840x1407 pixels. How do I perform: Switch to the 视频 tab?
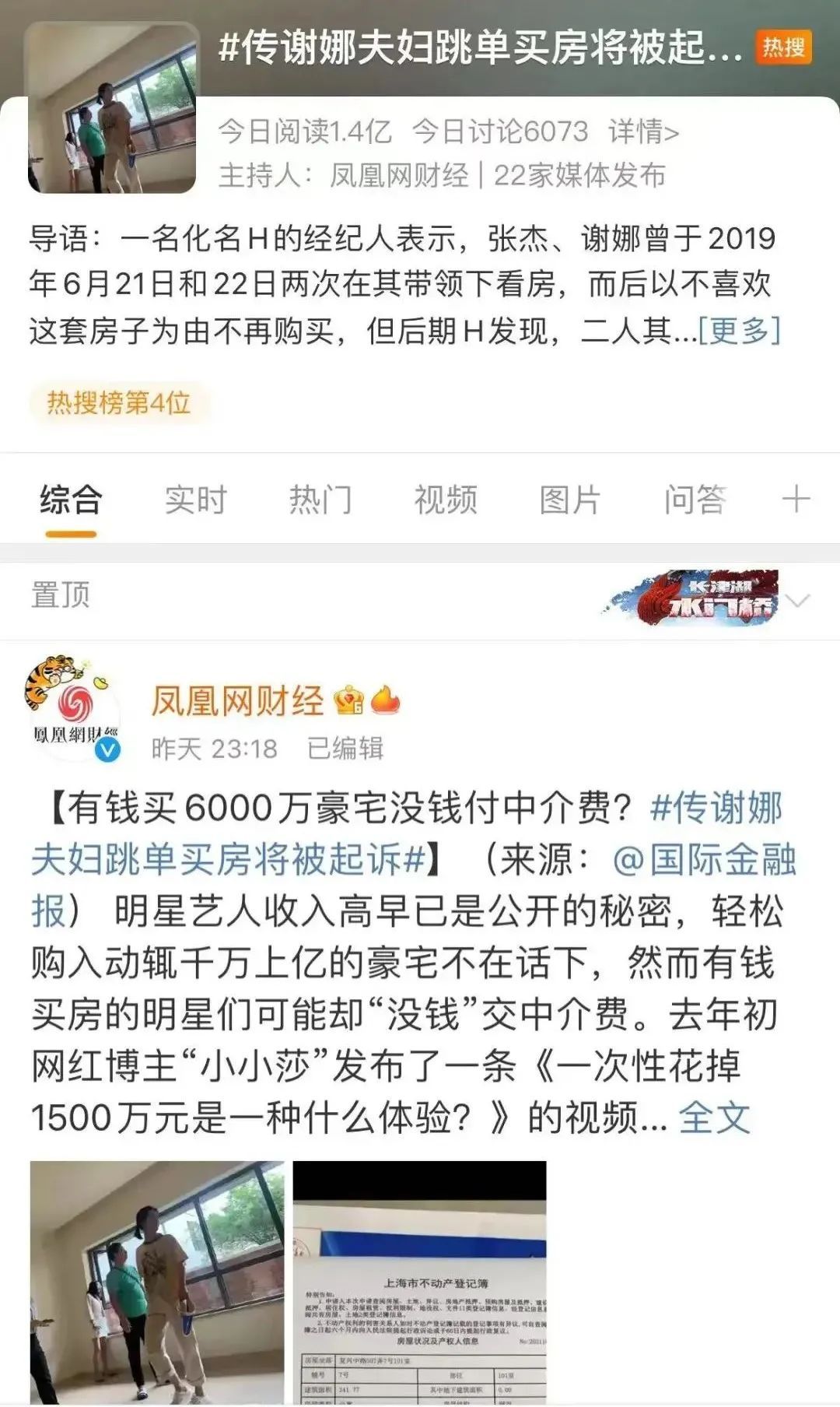tap(445, 500)
